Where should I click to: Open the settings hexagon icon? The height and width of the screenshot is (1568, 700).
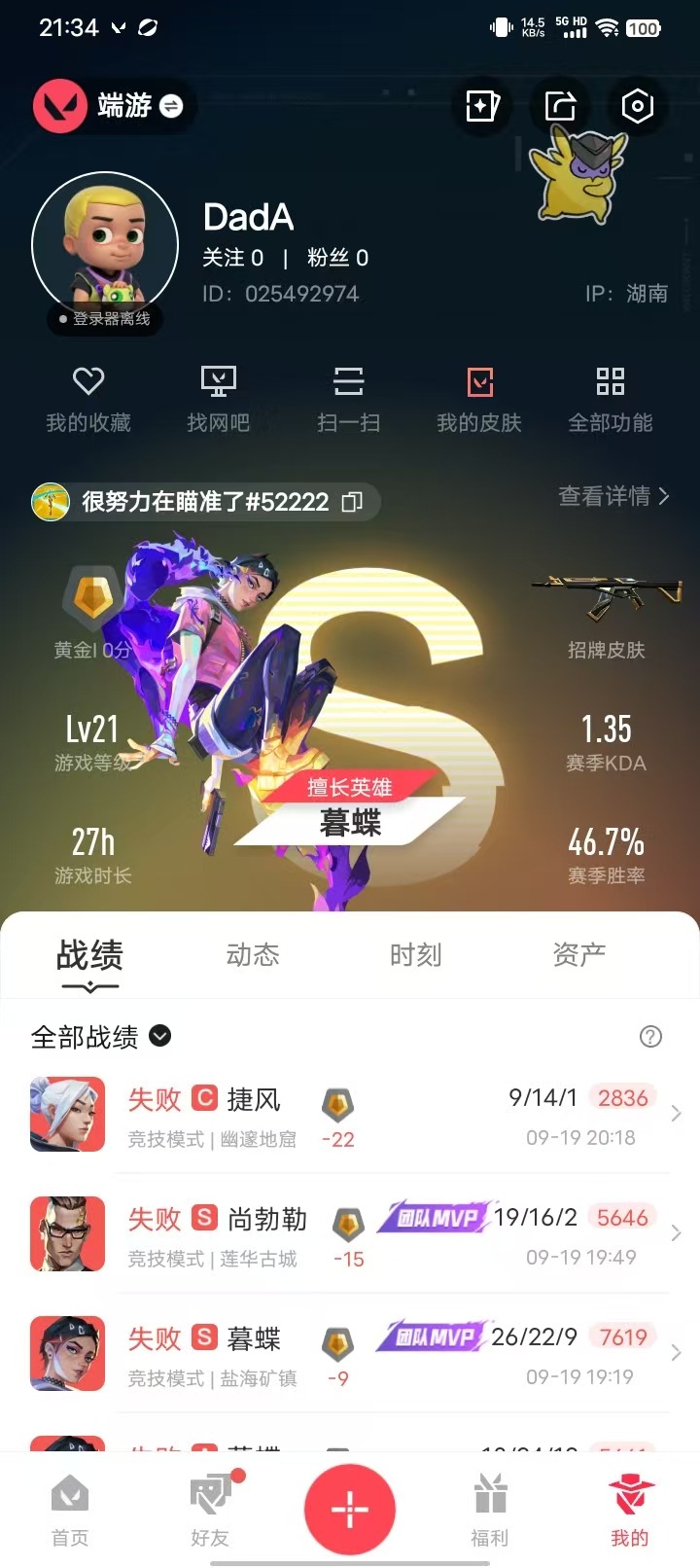637,106
